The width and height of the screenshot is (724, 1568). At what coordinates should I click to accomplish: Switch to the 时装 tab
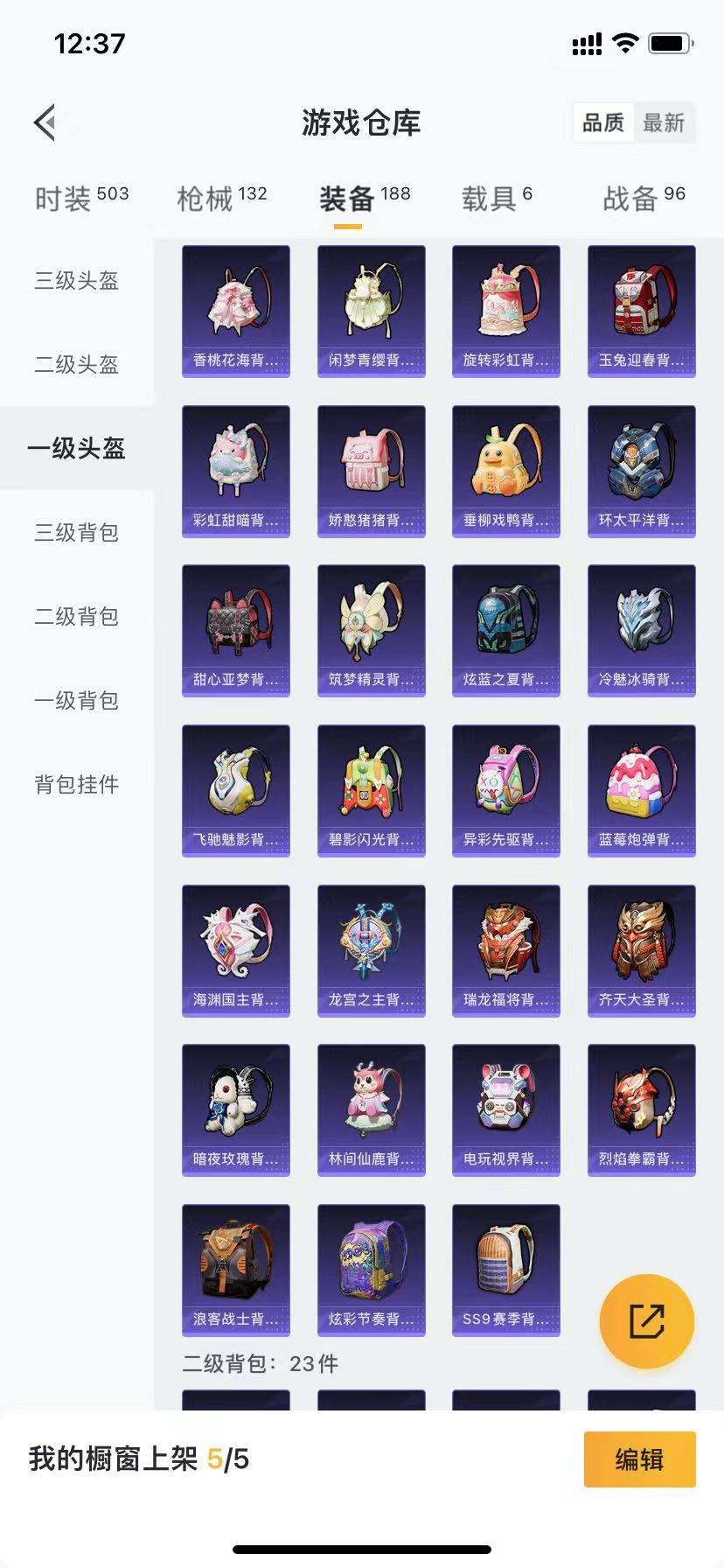[x=80, y=199]
